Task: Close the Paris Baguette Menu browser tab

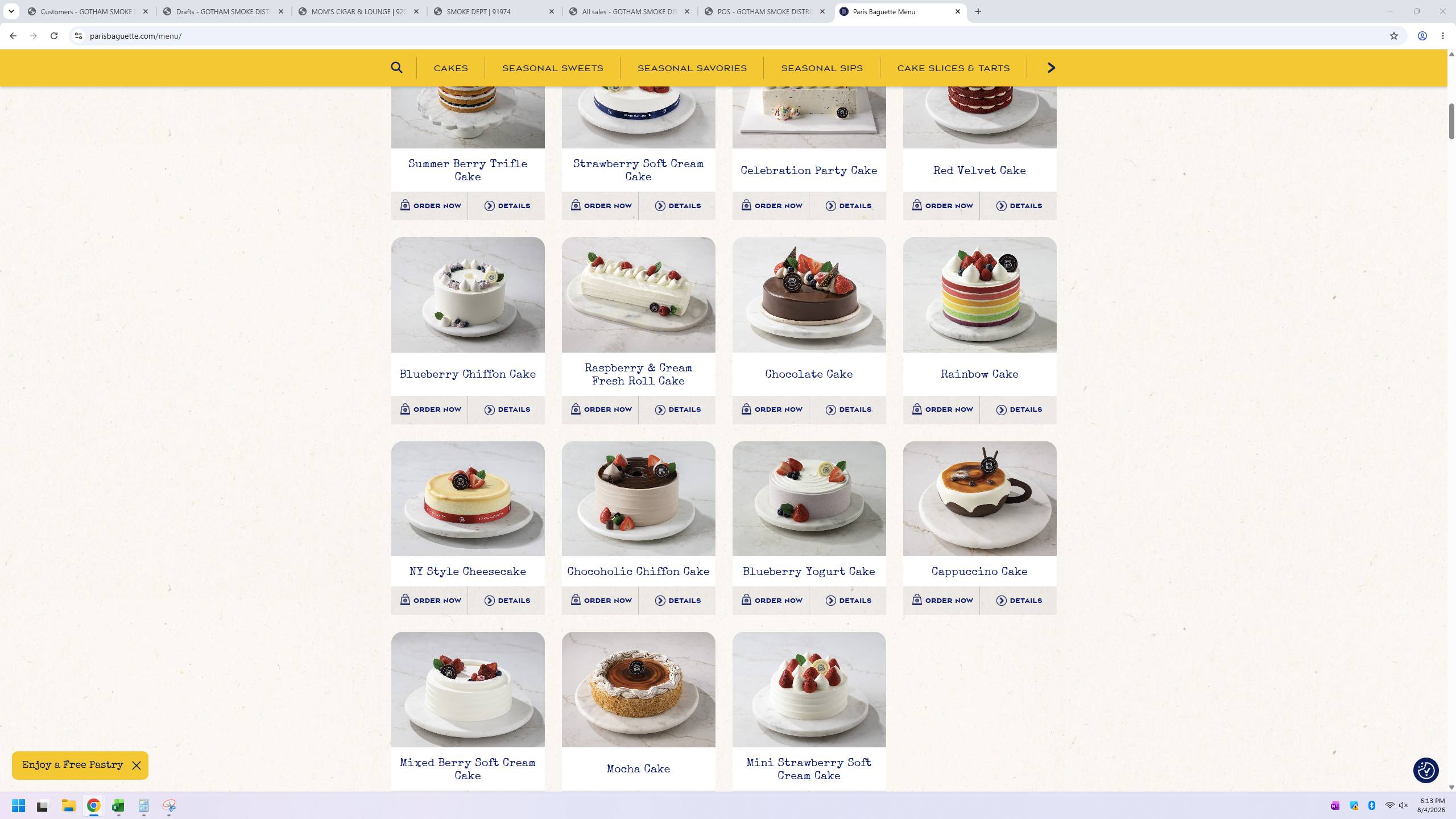Action: (x=957, y=11)
